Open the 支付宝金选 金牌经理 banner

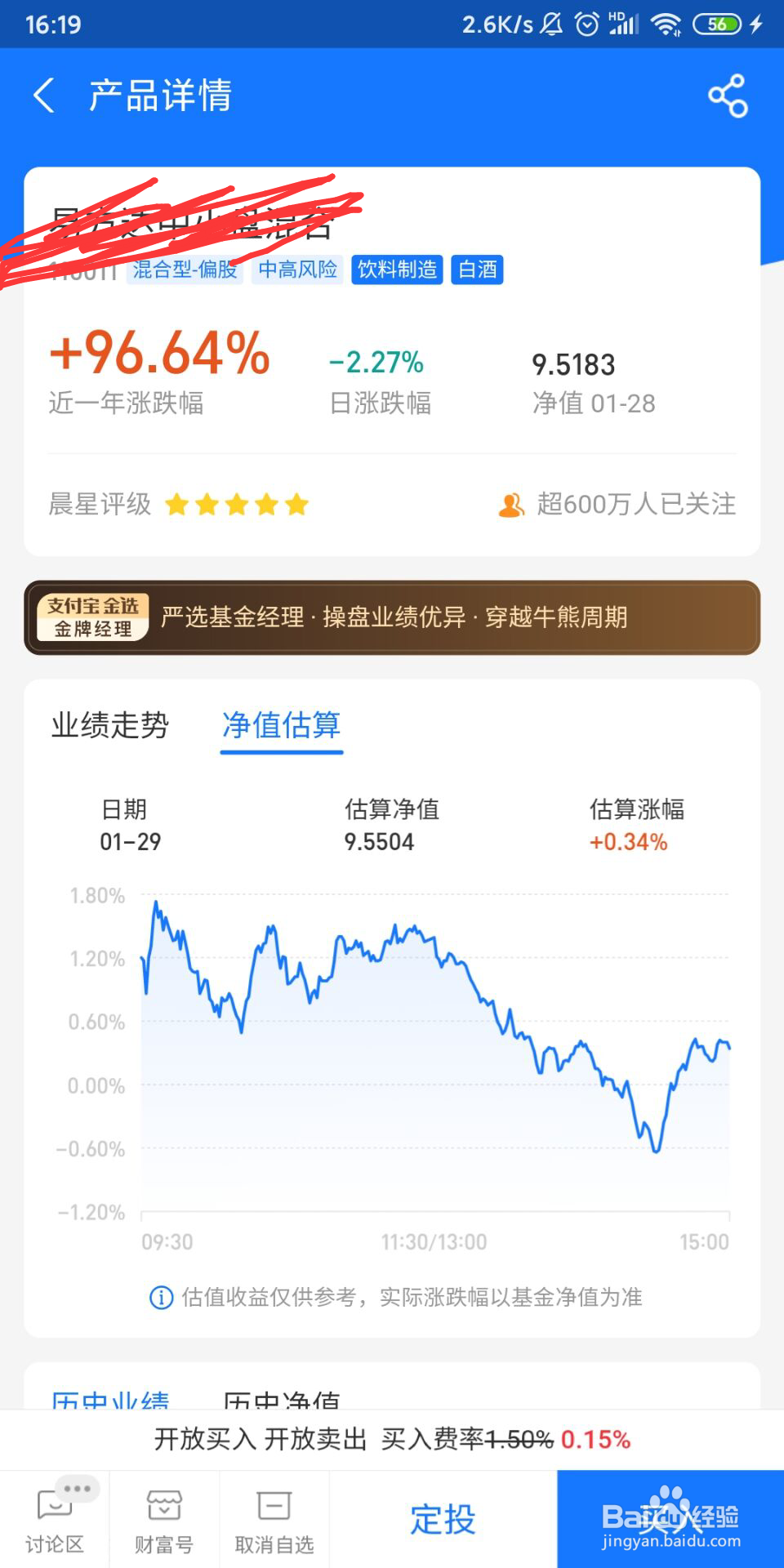pyautogui.click(x=392, y=617)
